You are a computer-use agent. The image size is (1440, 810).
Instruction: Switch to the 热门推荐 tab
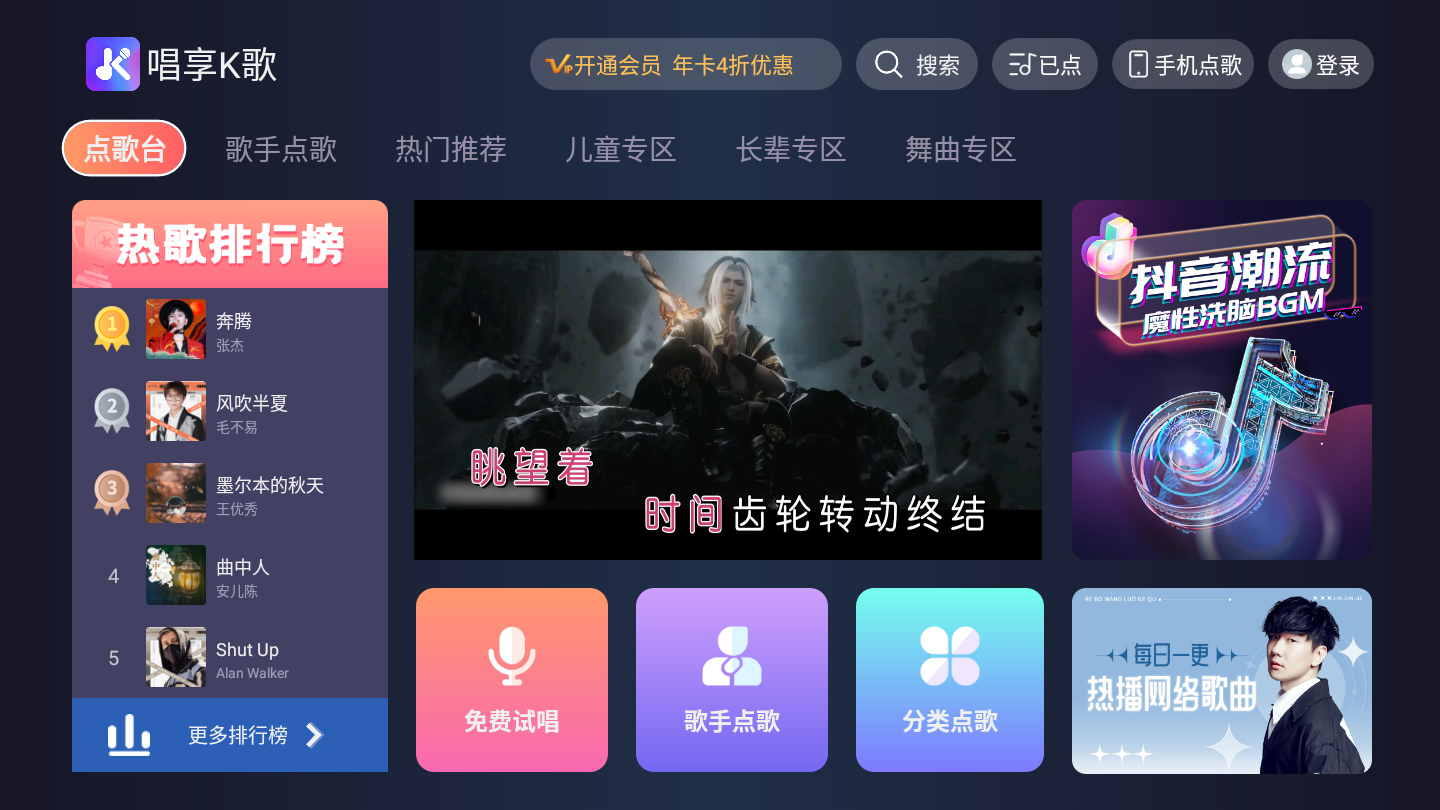click(451, 150)
